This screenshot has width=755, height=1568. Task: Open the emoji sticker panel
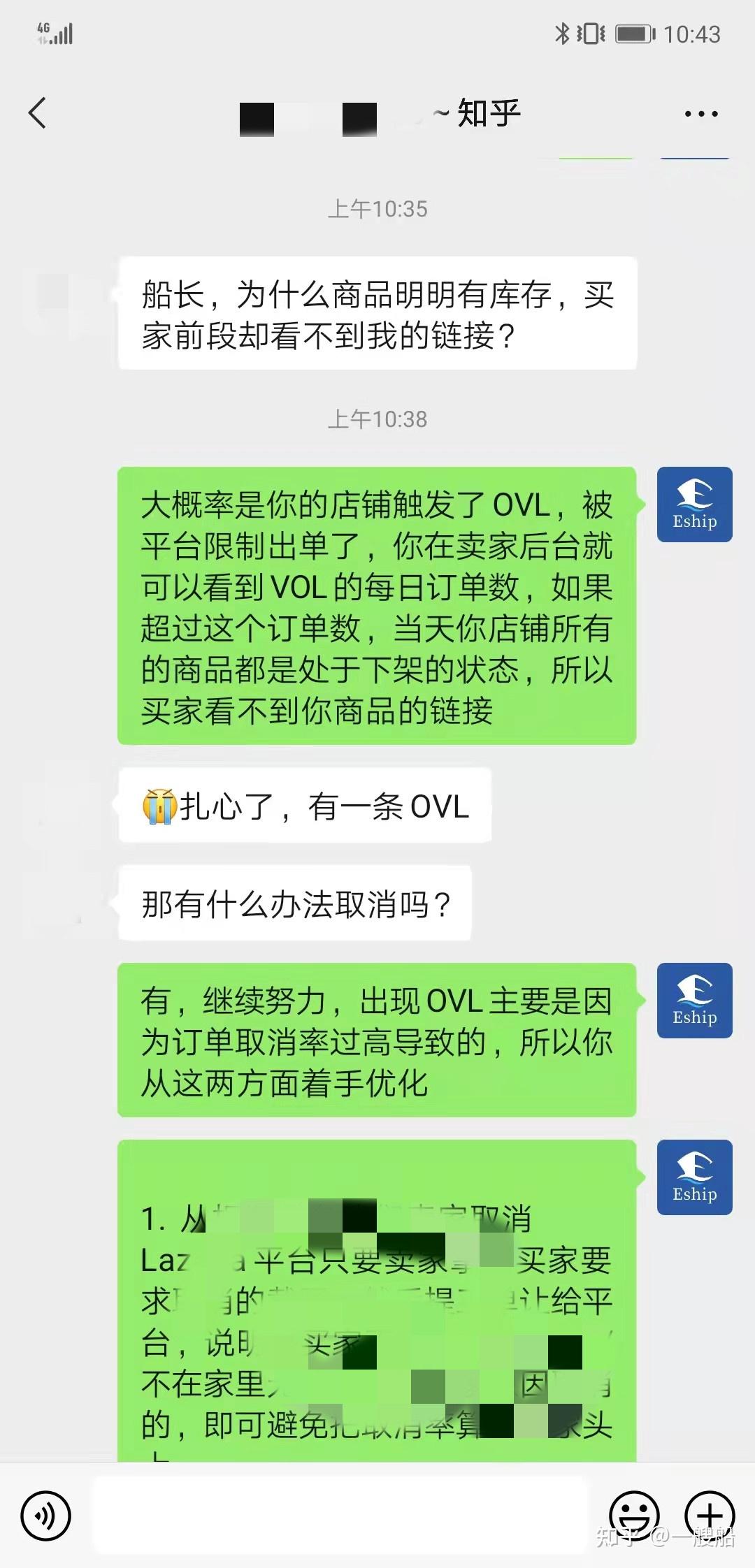634,1516
